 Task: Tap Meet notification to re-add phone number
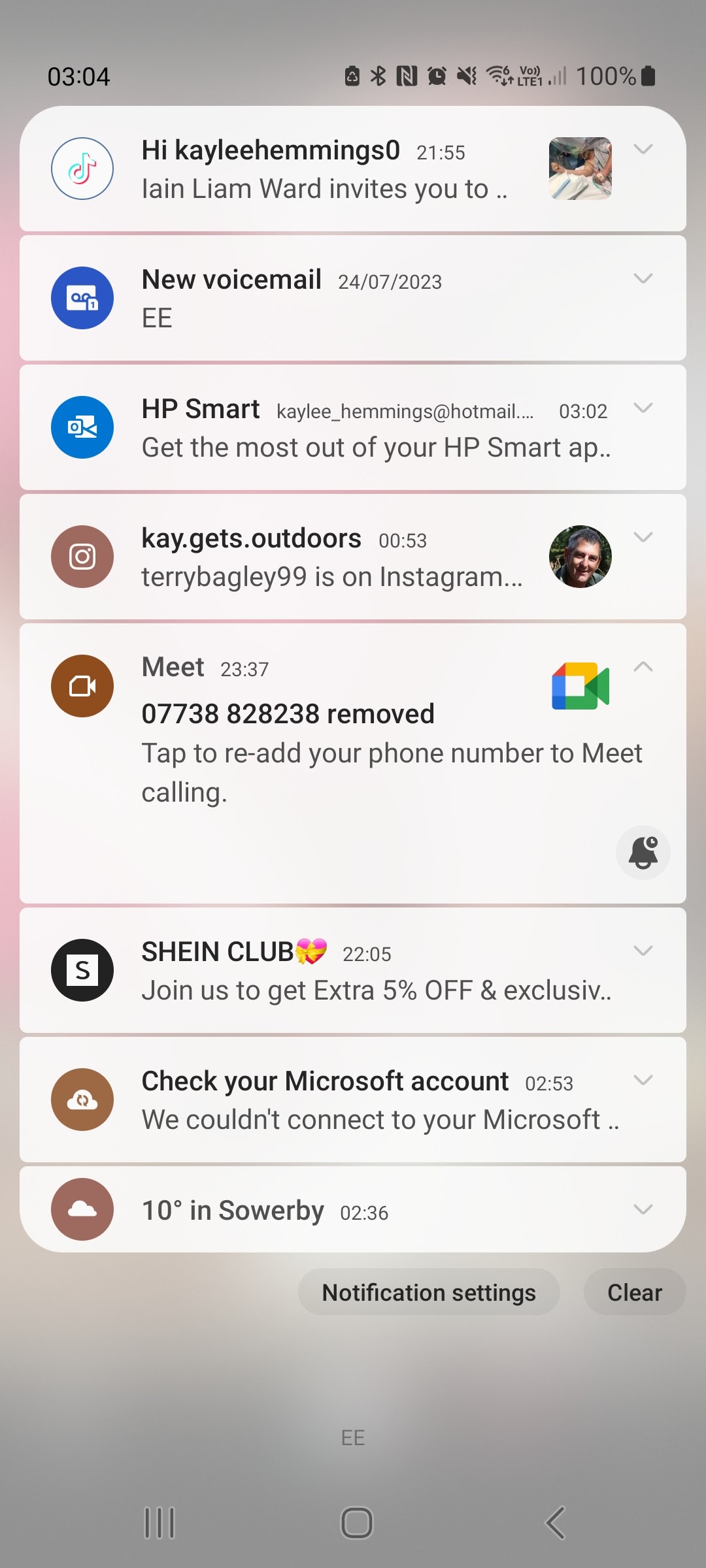pos(391,753)
